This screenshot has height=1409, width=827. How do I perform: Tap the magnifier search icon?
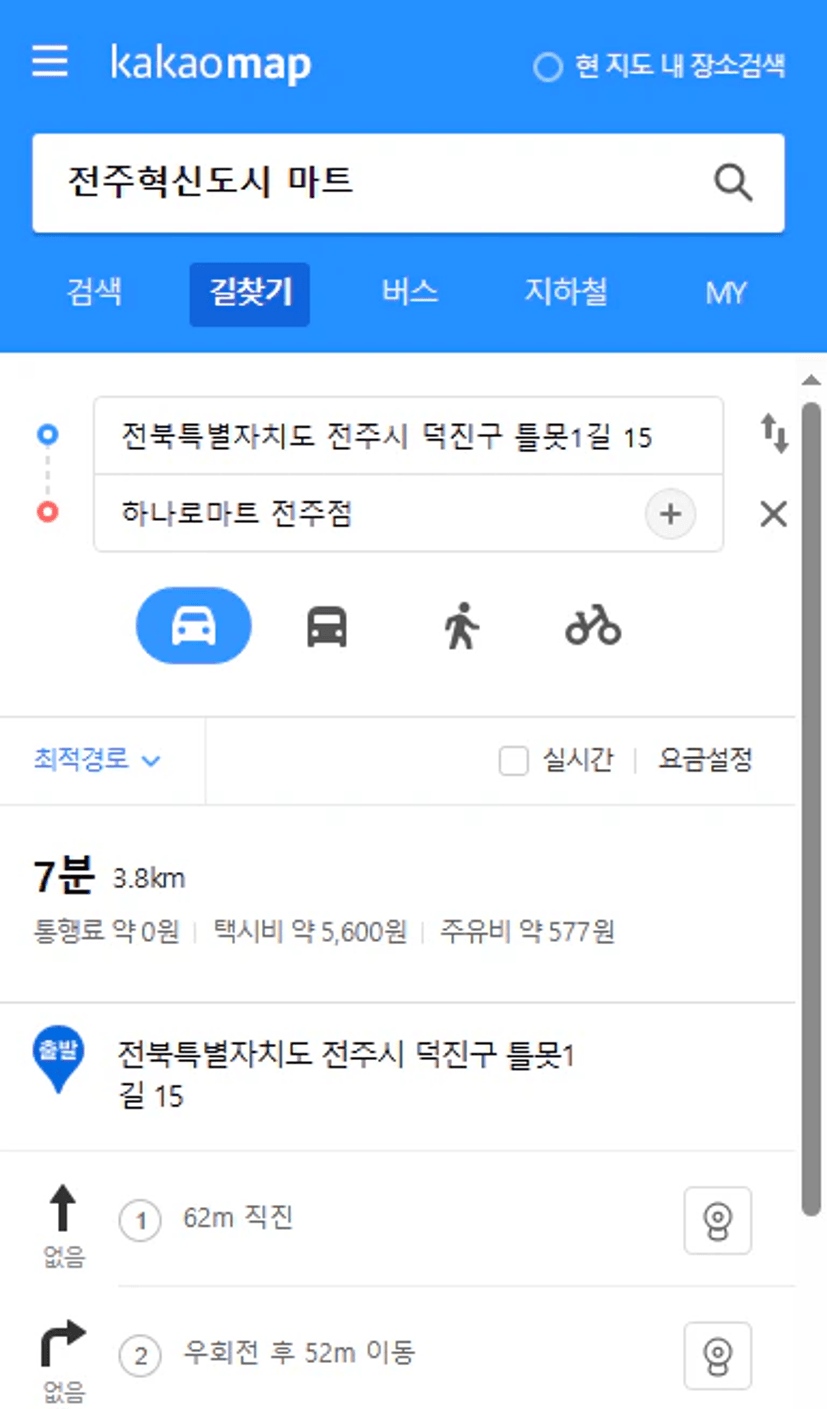pos(733,183)
